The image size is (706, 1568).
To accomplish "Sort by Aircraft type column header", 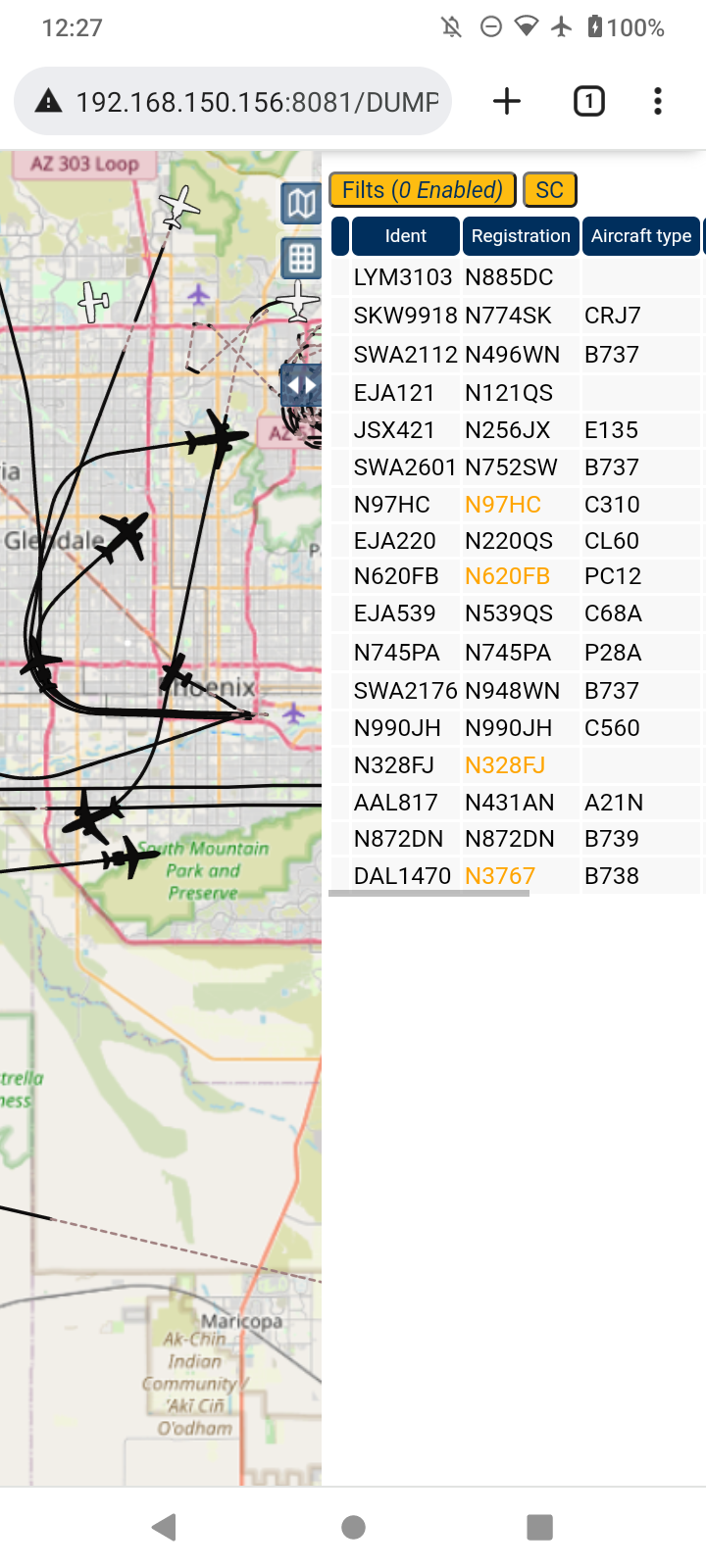I will point(641,236).
